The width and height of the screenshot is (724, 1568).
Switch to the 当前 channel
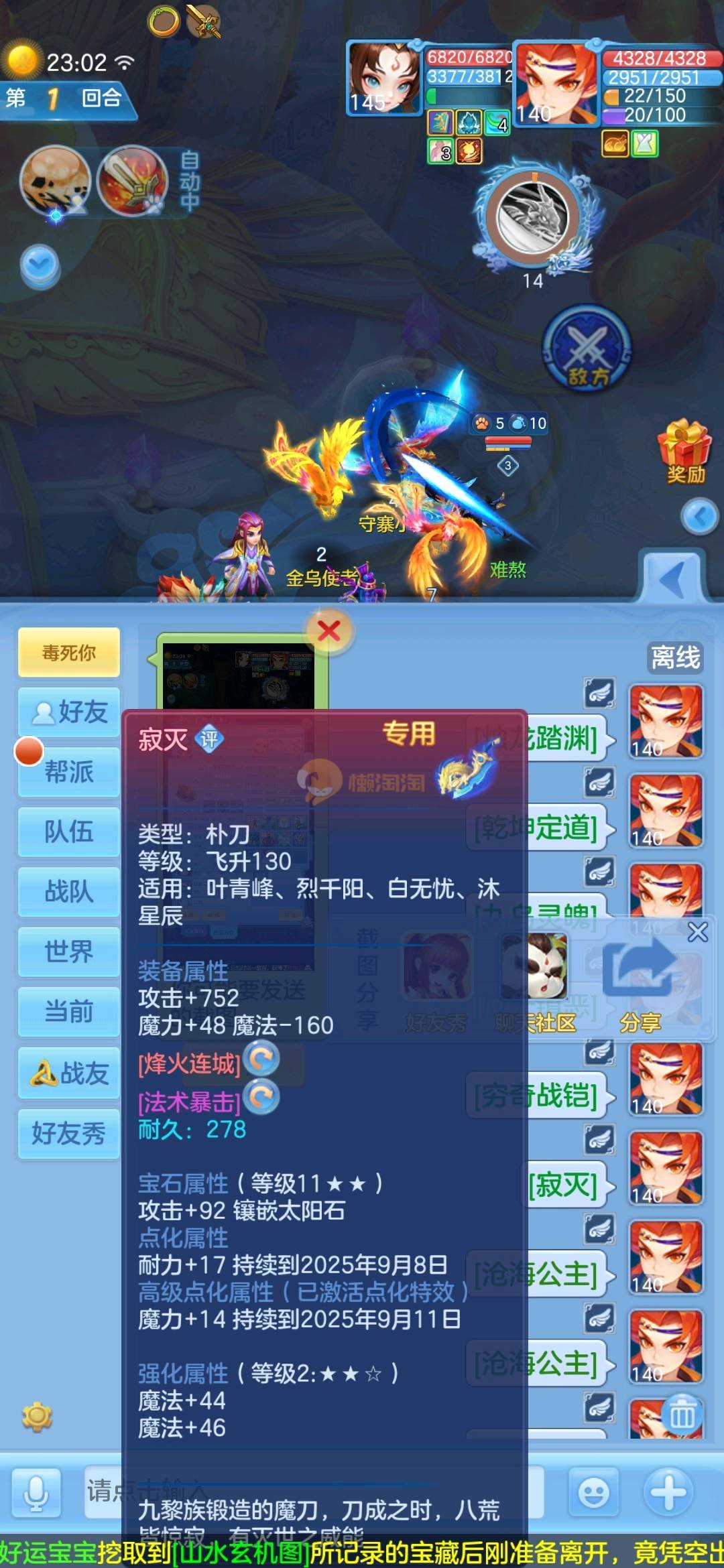(69, 1011)
